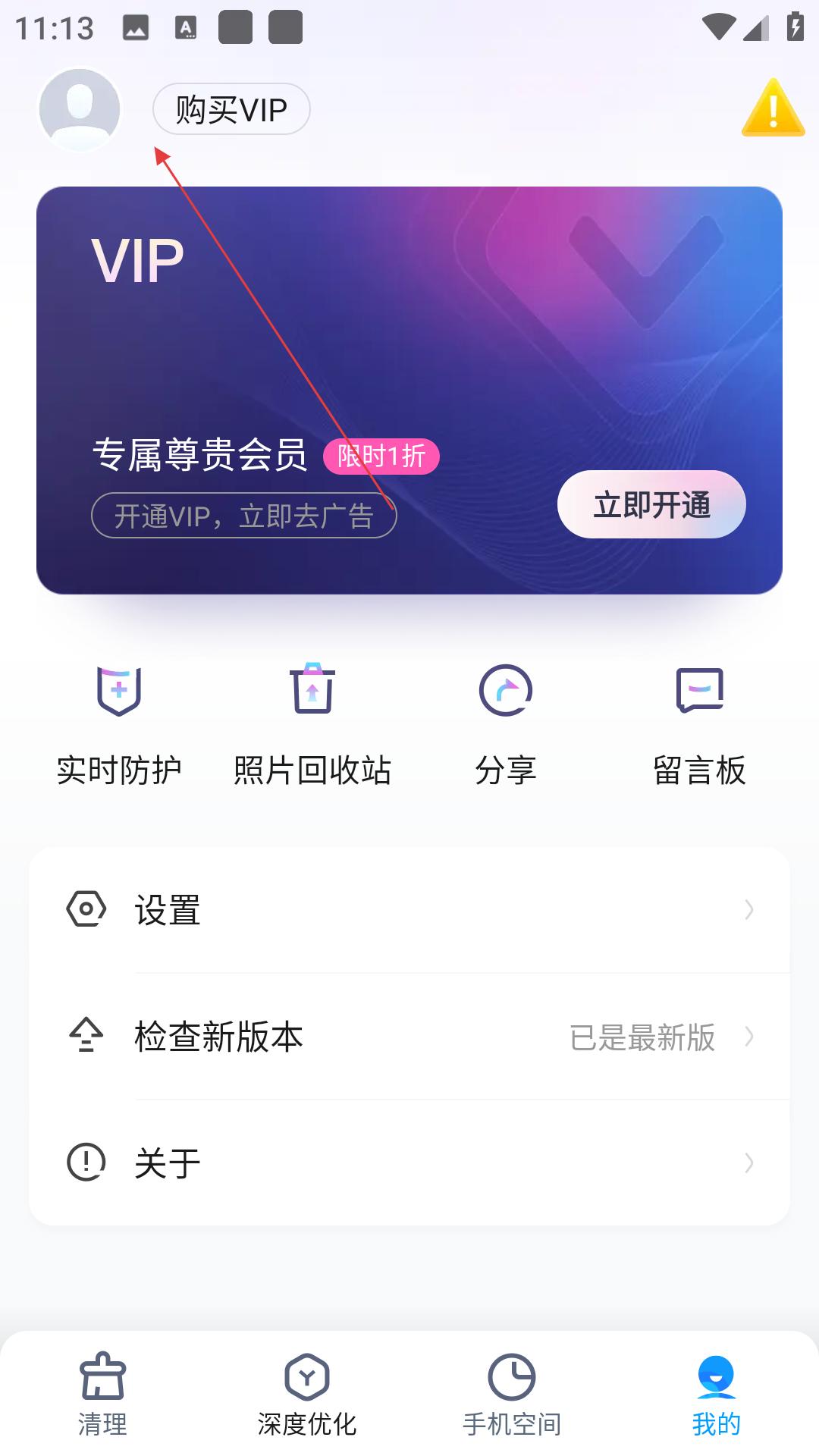Select the 我的 tab
This screenshot has height=1456, width=819.
point(717,1394)
